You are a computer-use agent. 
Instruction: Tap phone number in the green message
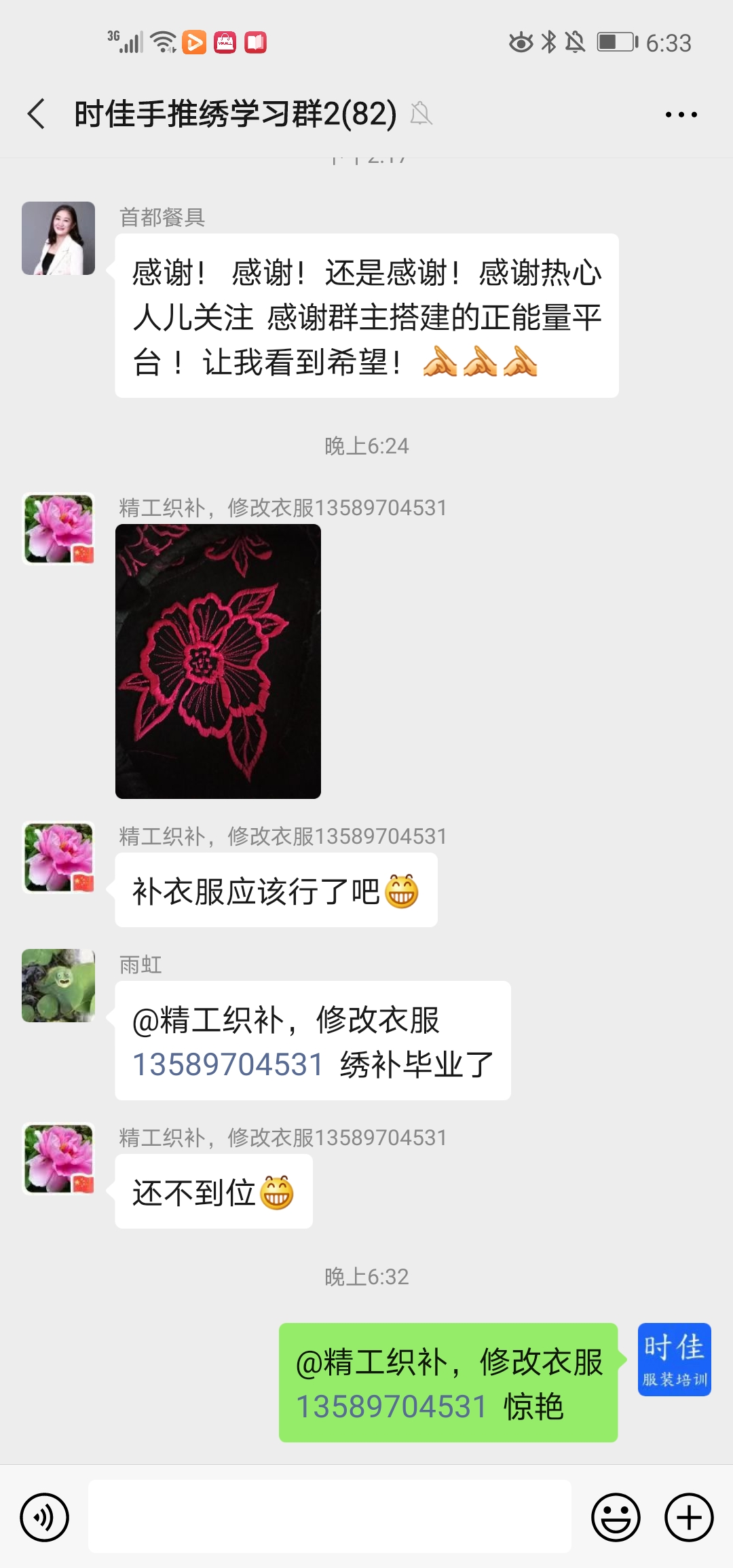(x=392, y=1406)
